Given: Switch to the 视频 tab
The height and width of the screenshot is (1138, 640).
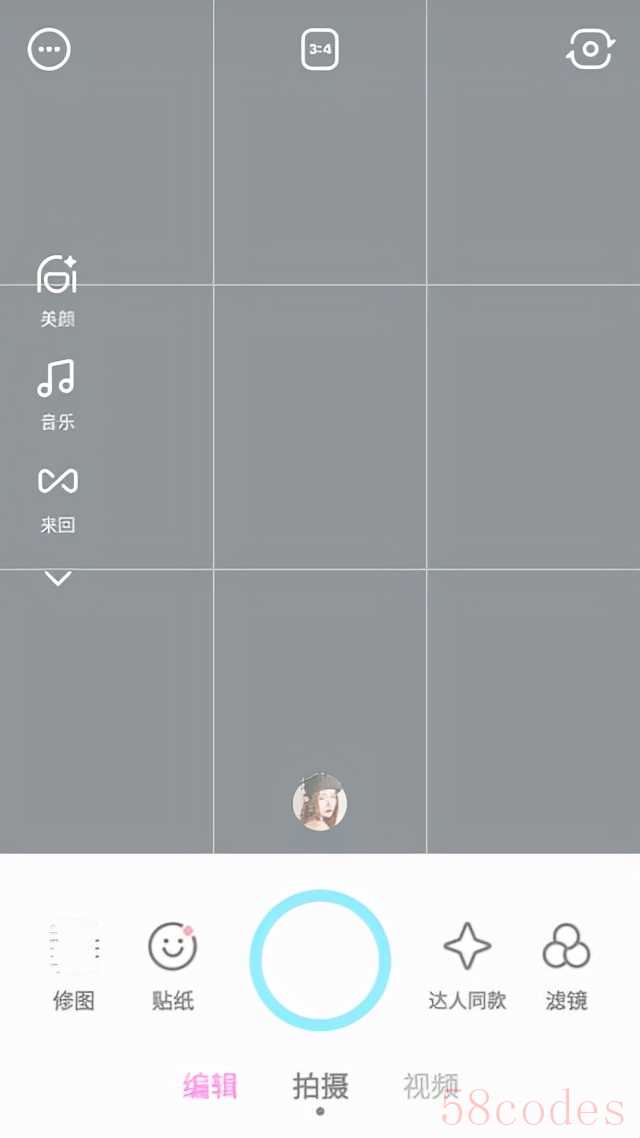Looking at the screenshot, I should 430,1086.
